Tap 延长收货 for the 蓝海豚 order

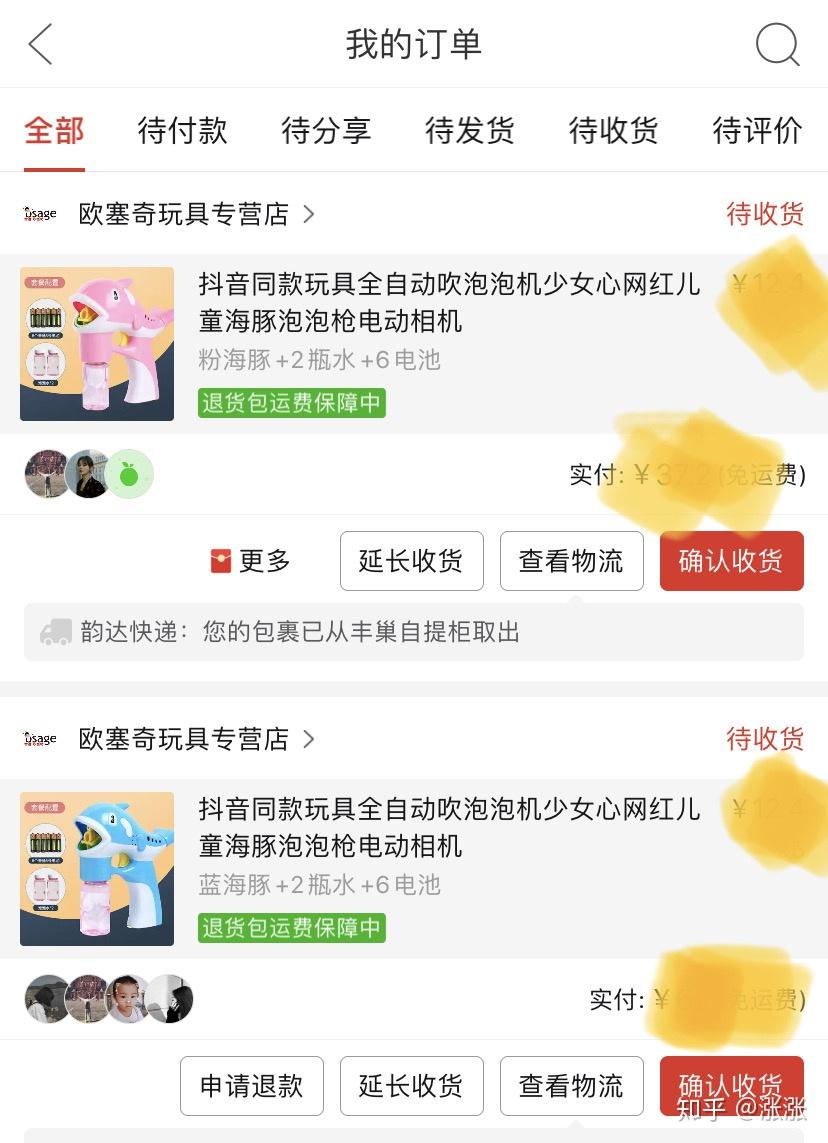click(x=411, y=1086)
